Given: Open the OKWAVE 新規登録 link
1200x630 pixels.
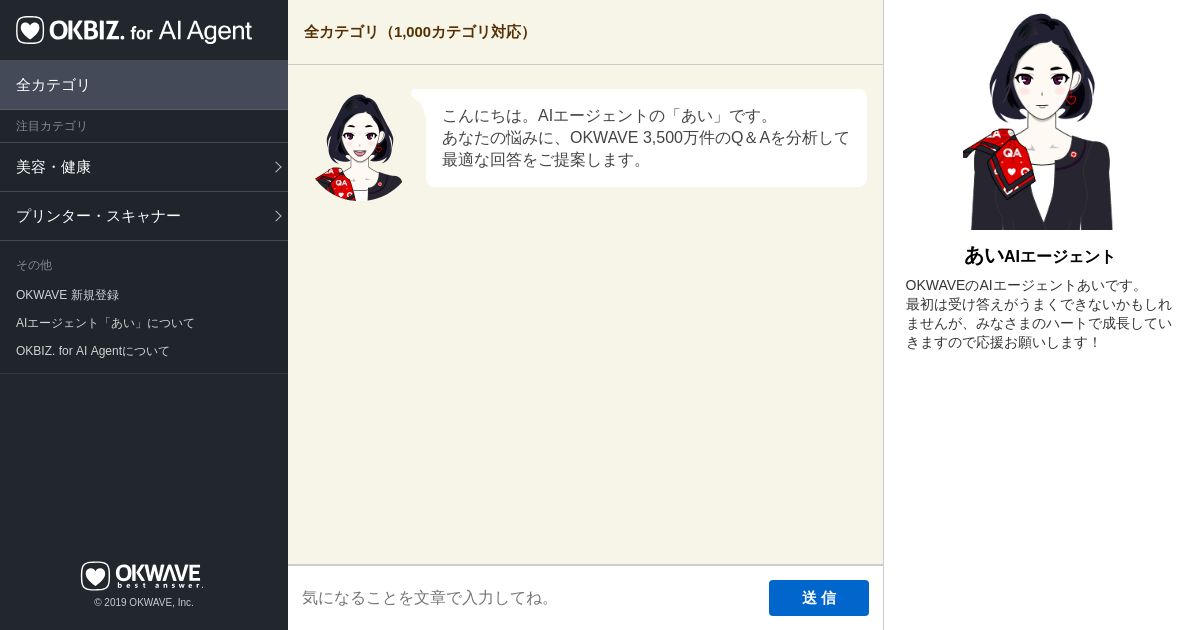Looking at the screenshot, I should point(67,295).
